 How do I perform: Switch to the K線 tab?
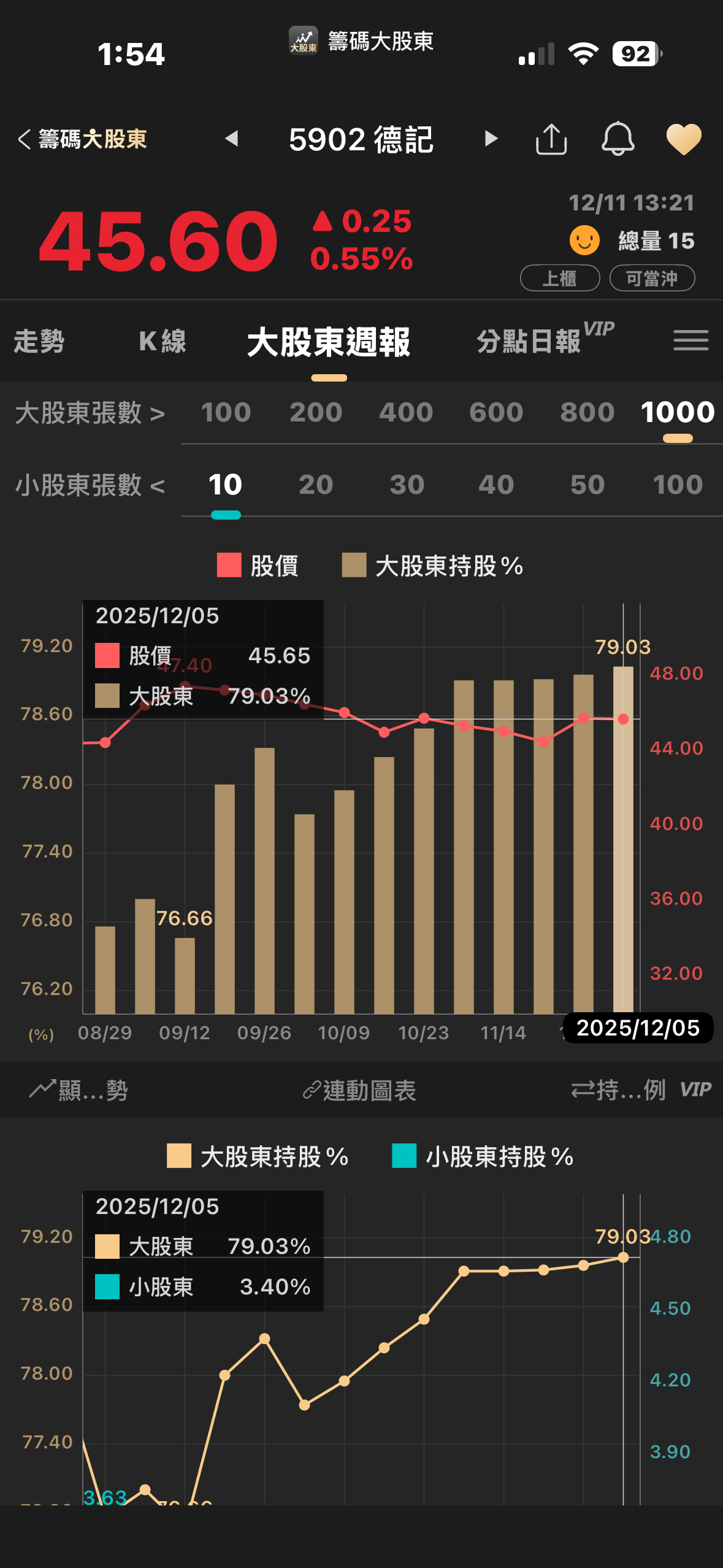pos(163,341)
